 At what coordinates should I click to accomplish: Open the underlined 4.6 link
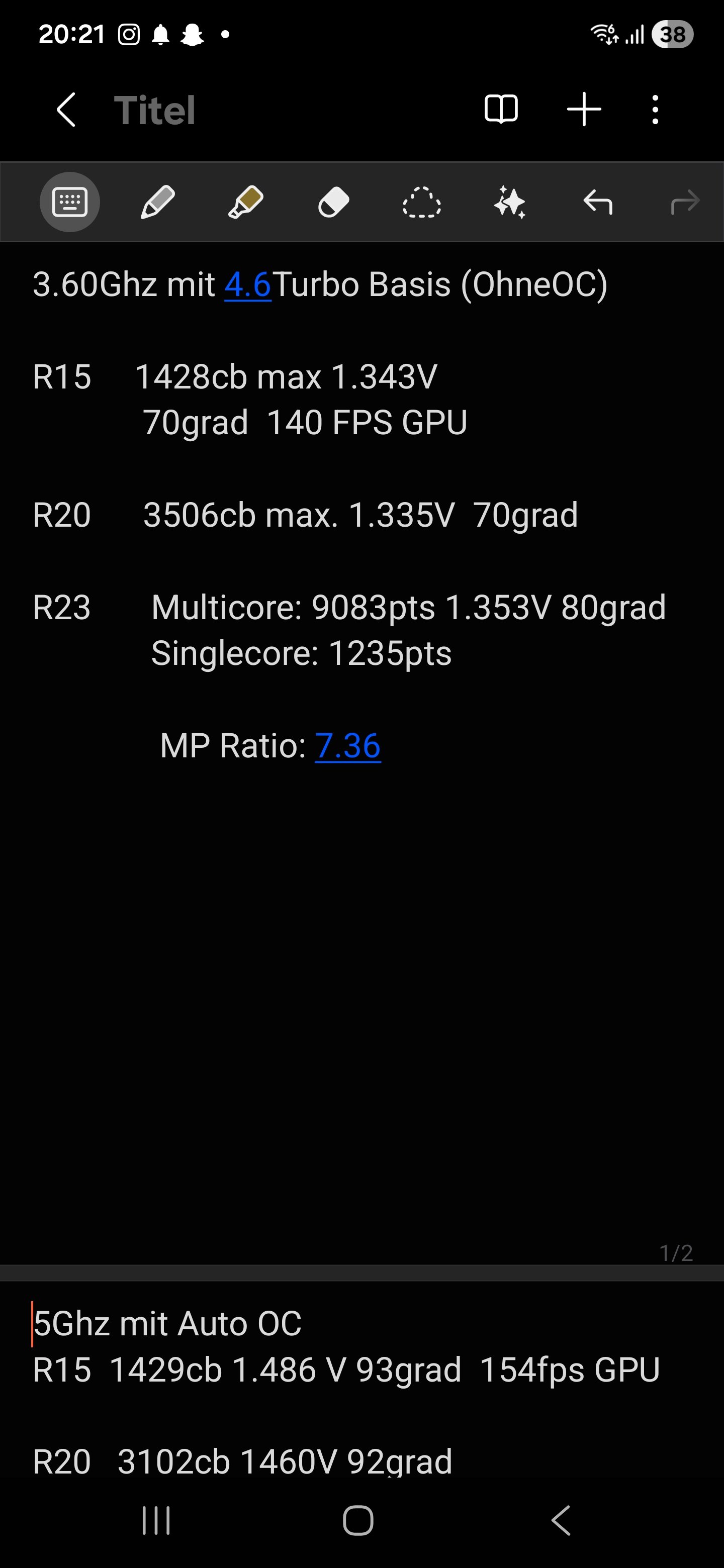(x=247, y=285)
